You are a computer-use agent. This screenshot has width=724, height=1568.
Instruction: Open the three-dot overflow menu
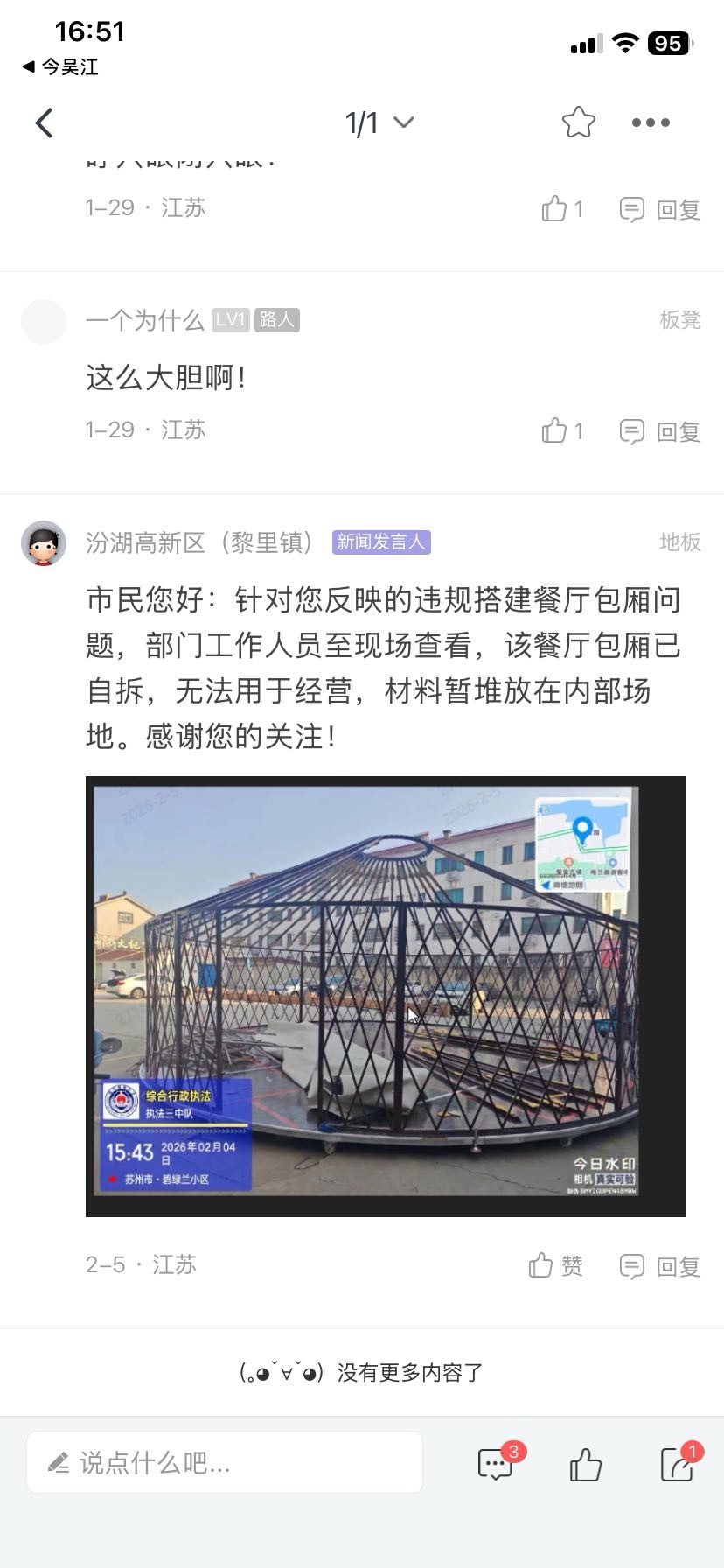click(x=651, y=123)
